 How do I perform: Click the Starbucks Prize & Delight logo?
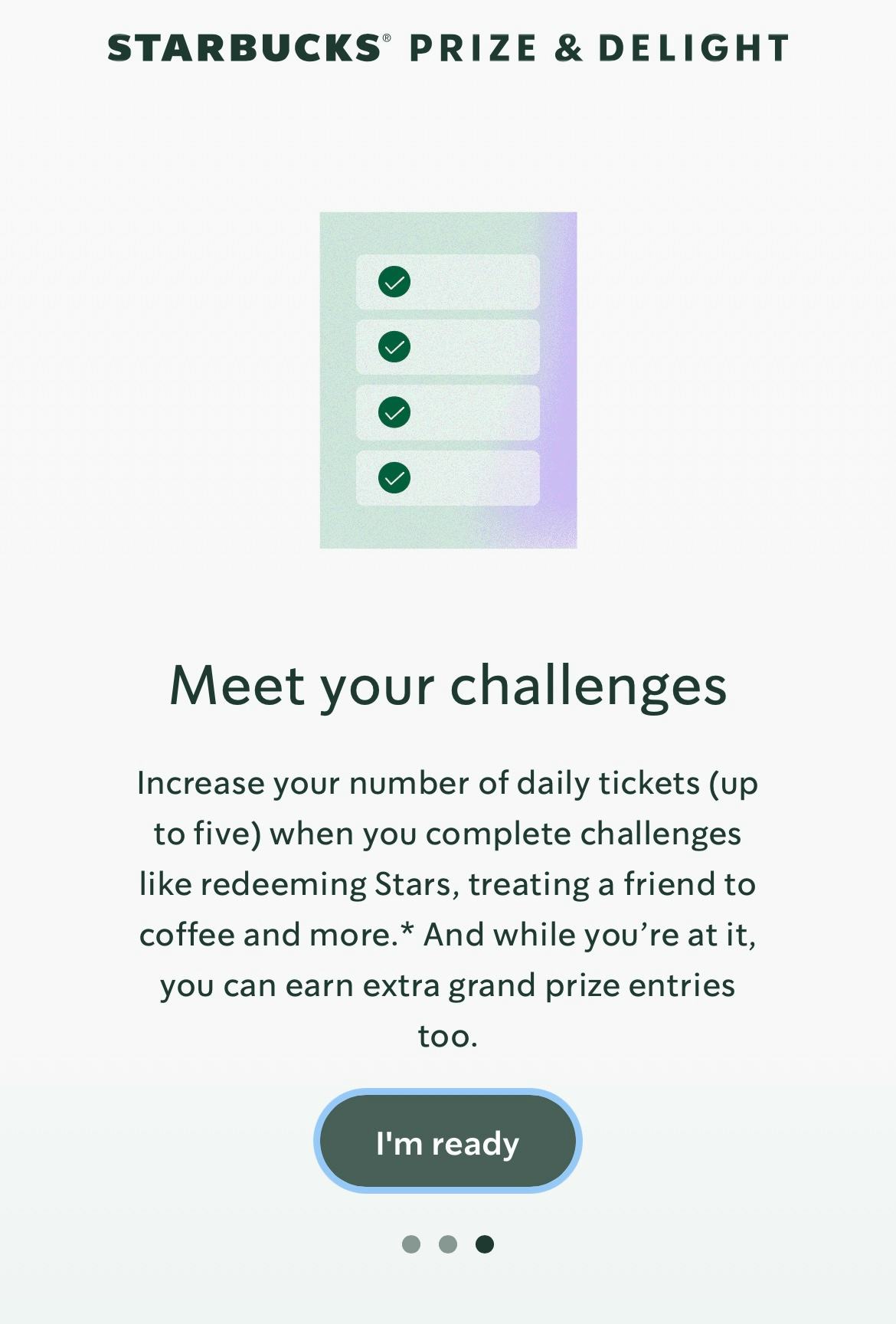(x=448, y=48)
